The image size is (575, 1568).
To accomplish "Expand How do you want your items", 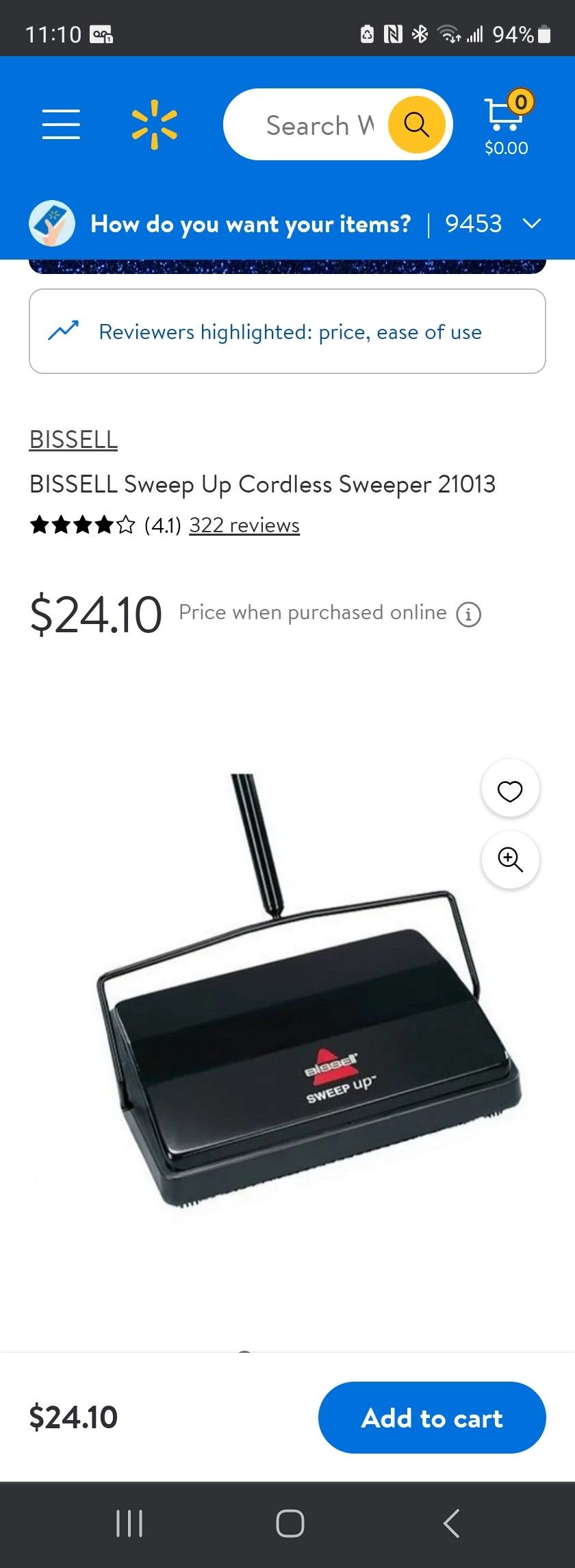I will tap(287, 224).
